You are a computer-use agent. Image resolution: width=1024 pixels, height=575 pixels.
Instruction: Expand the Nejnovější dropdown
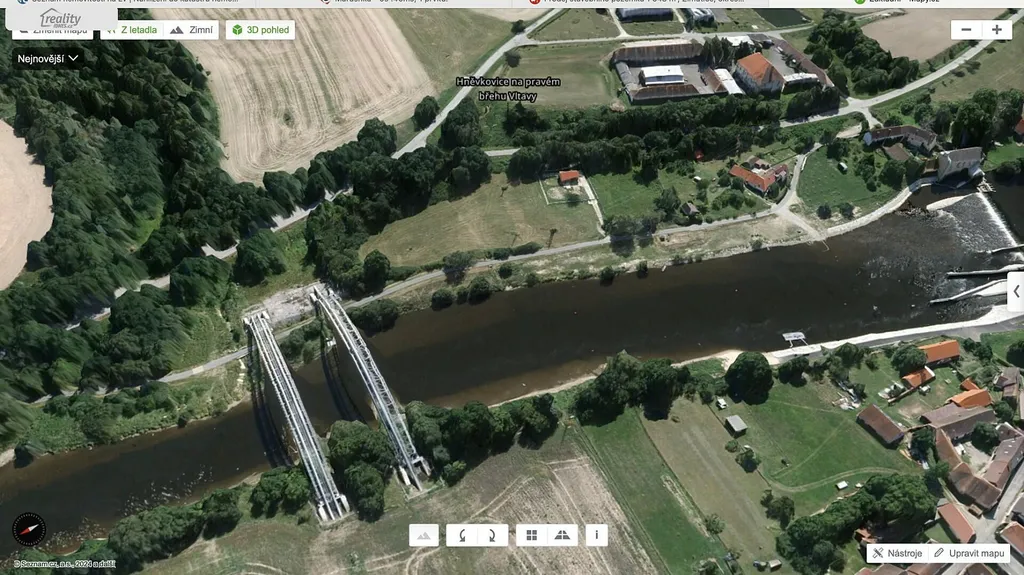[x=48, y=58]
